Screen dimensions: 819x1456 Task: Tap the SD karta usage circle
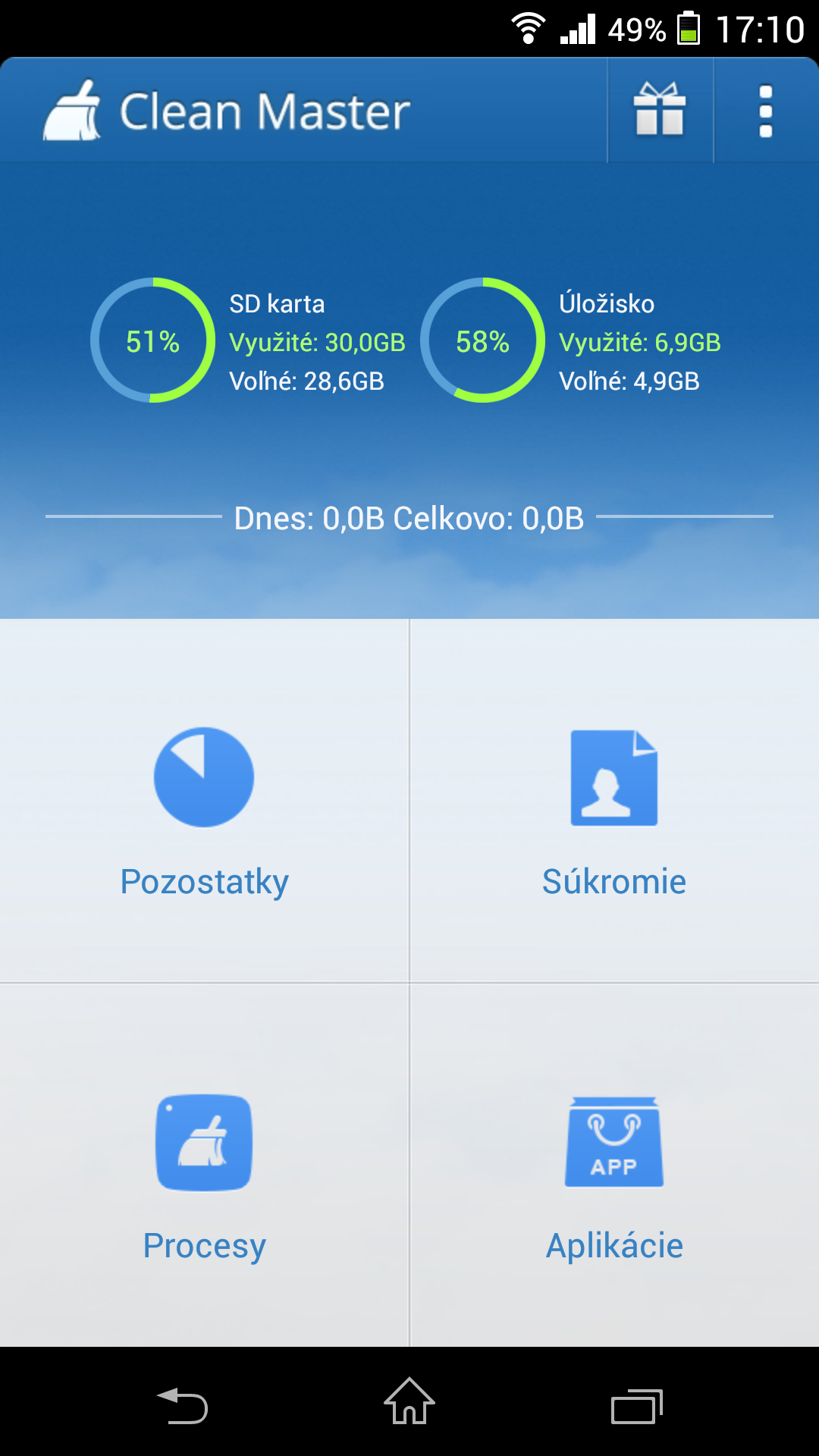coord(153,340)
